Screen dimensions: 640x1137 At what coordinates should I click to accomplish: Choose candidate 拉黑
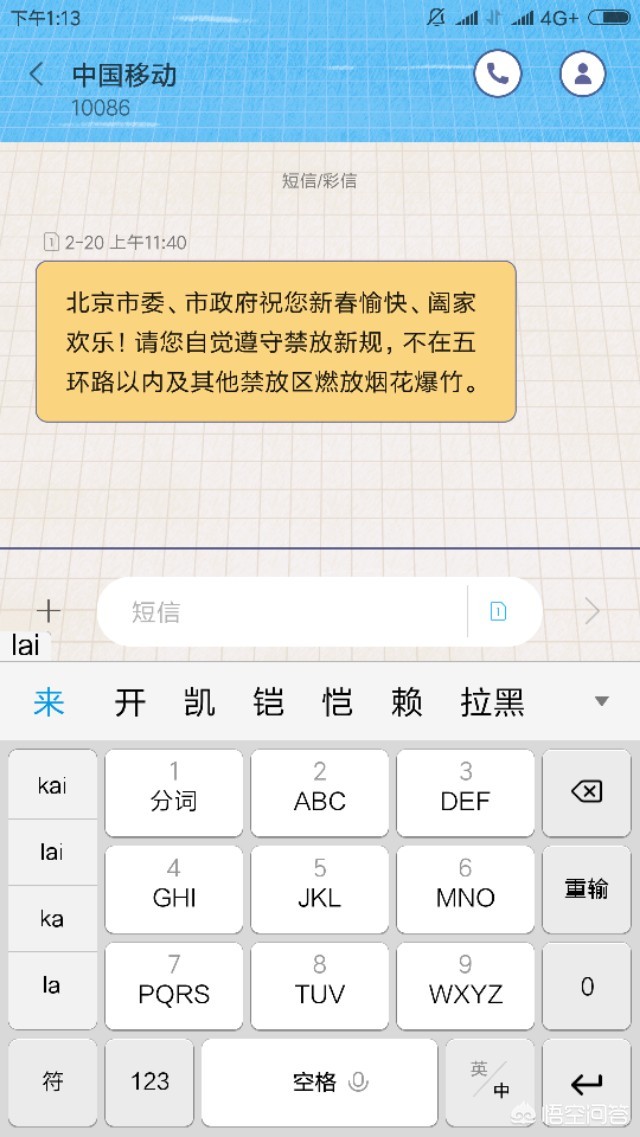pos(492,702)
